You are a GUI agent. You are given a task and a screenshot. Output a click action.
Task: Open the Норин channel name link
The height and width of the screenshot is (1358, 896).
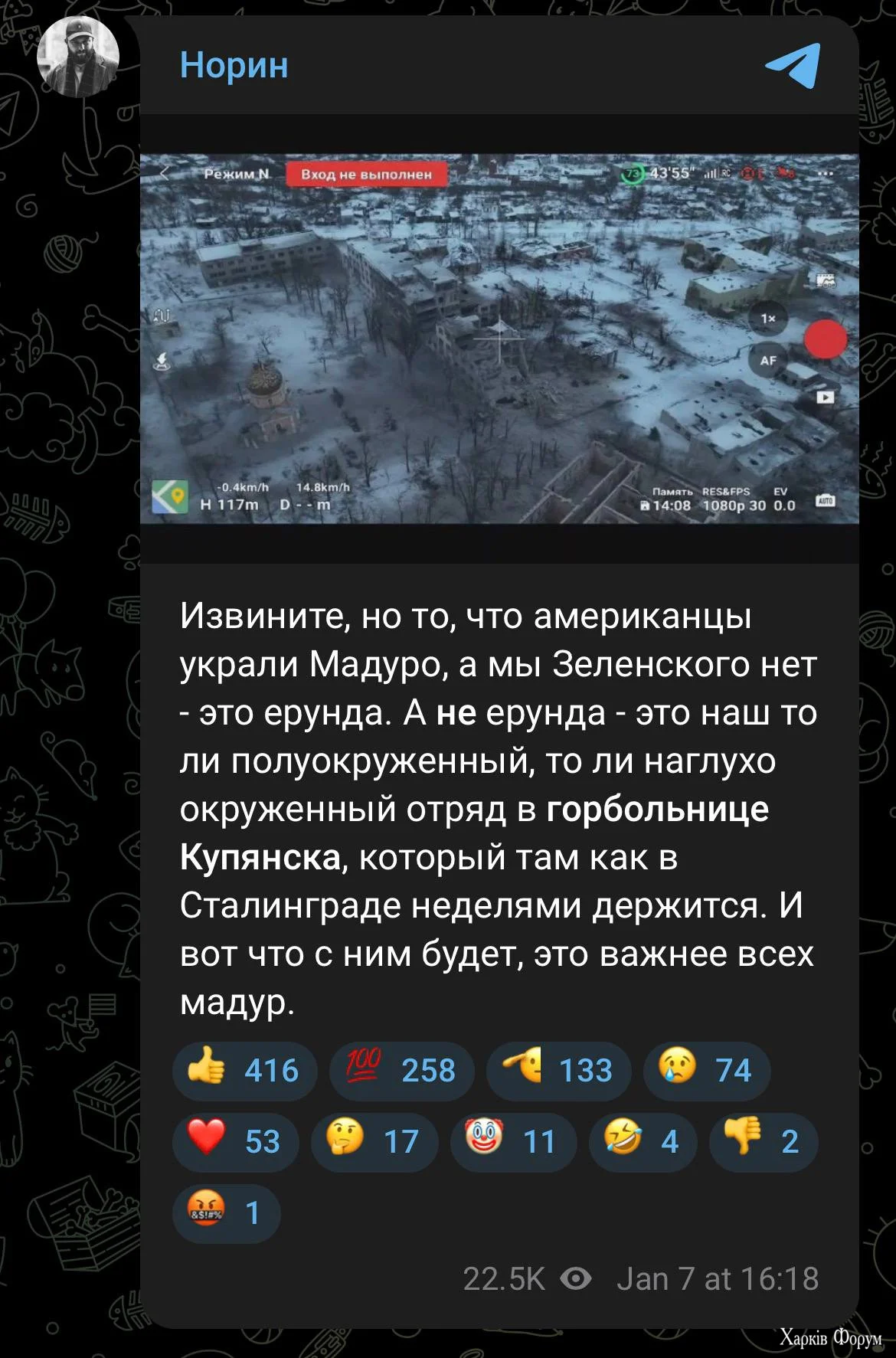tap(234, 66)
